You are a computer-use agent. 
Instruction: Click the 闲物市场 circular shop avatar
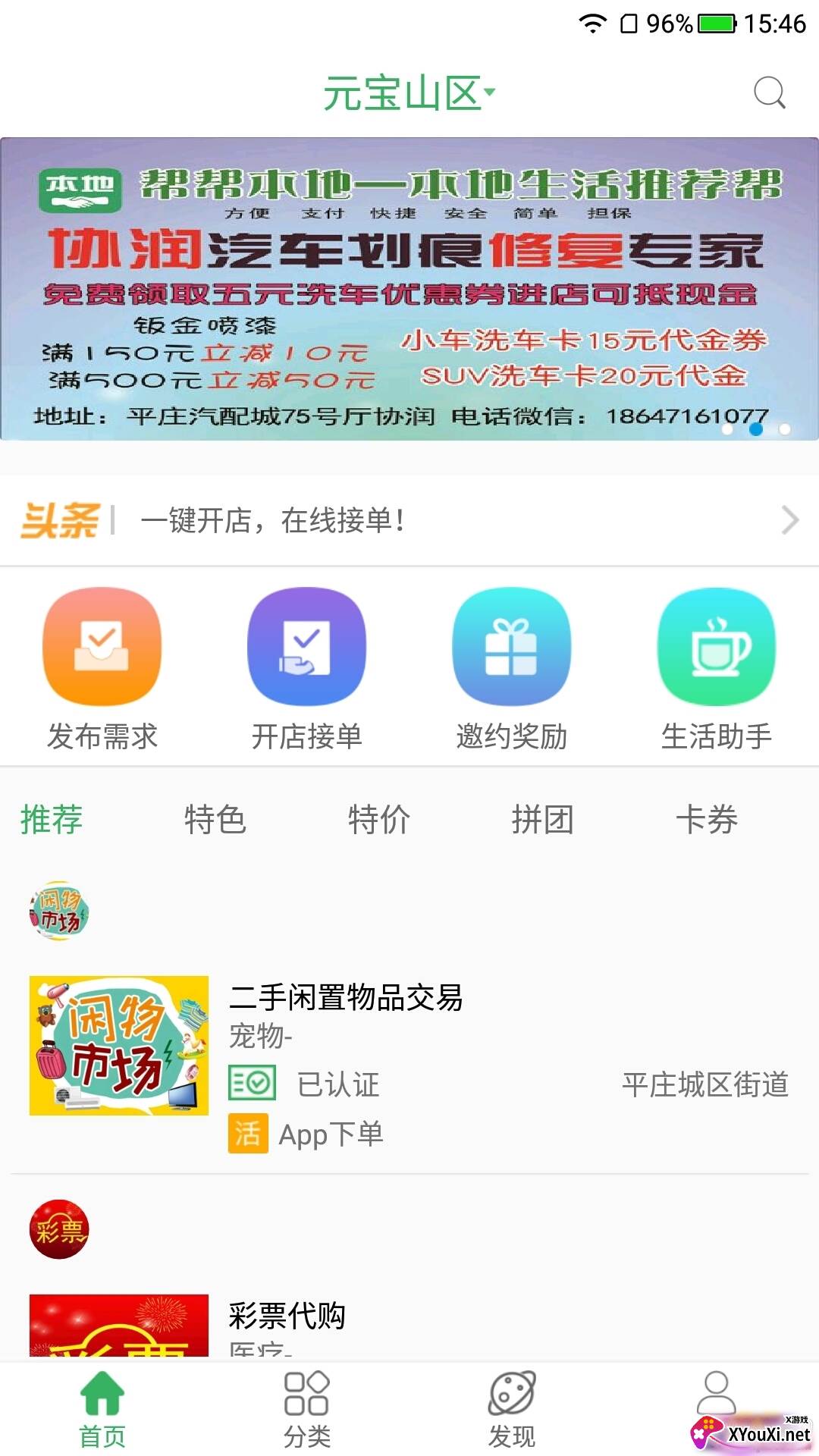[60, 912]
